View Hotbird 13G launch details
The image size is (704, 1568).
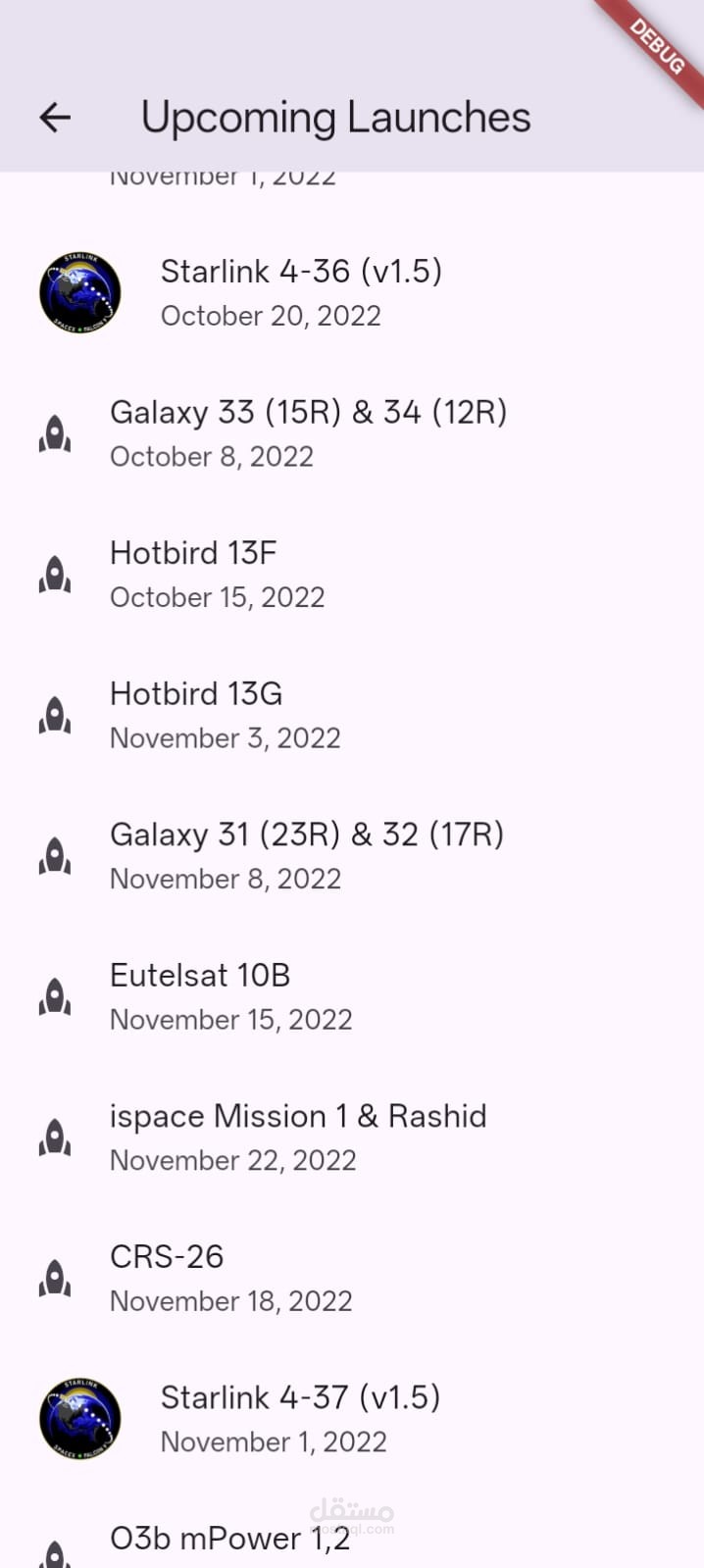[x=352, y=715]
